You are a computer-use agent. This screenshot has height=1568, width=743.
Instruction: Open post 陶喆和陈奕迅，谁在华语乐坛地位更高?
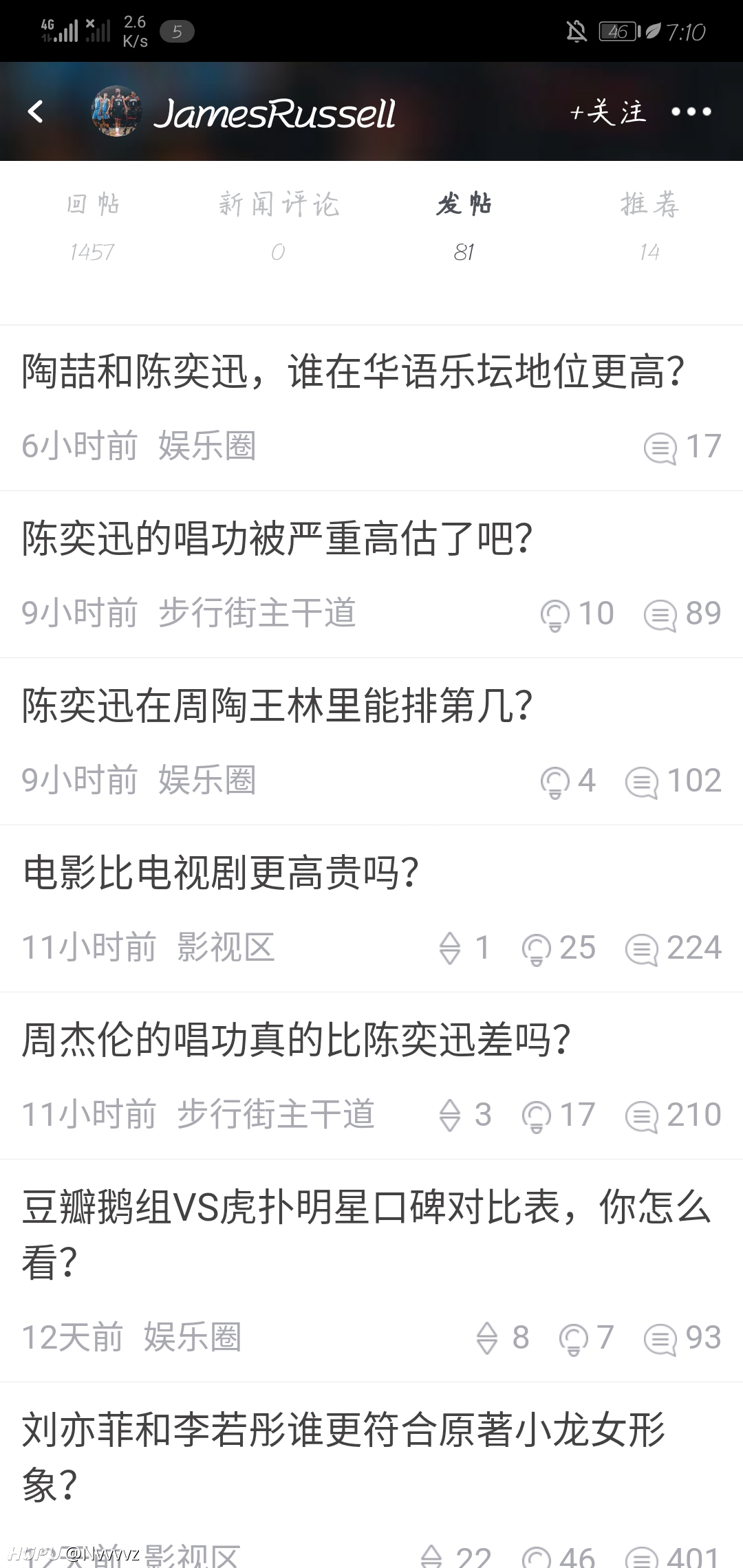coord(371,409)
